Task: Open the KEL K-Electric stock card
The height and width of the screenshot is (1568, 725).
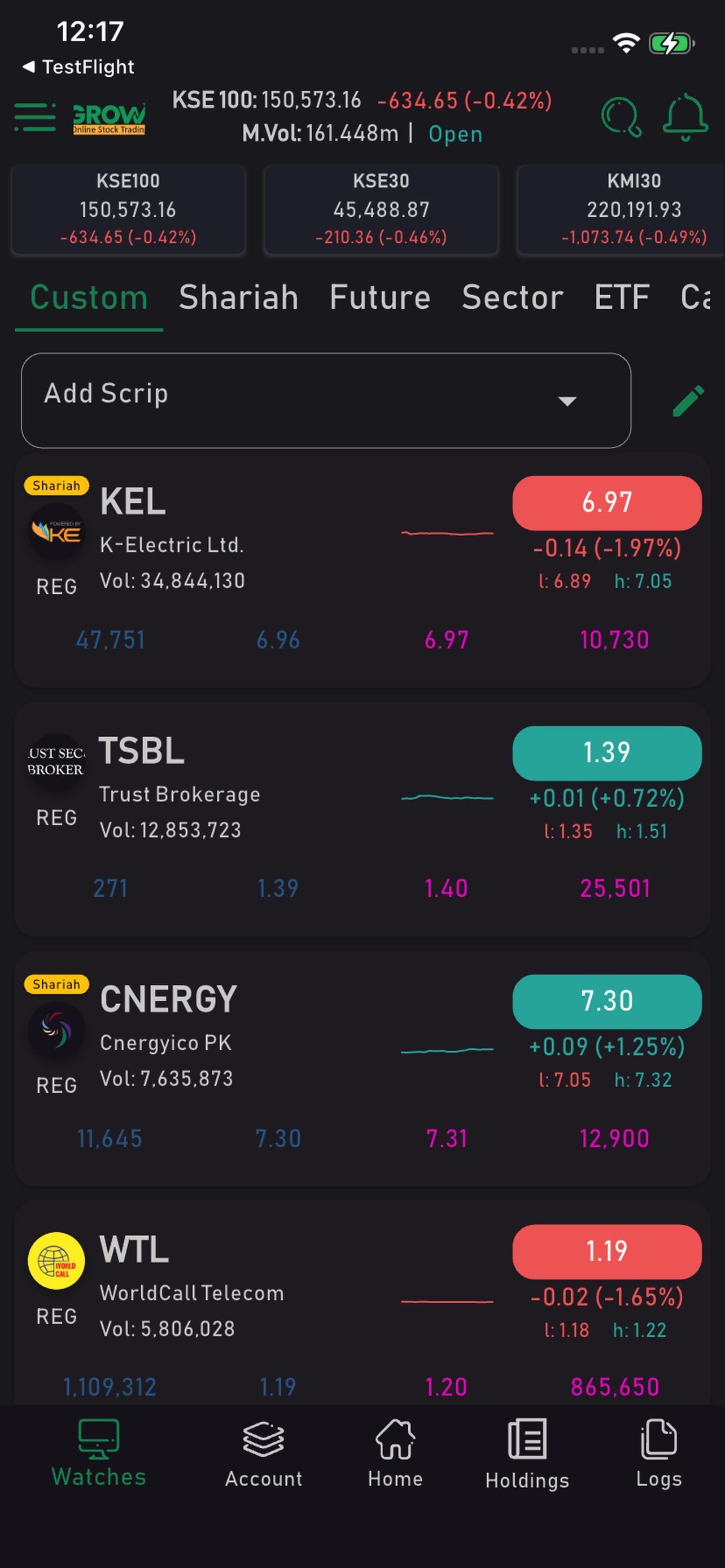Action: 362,570
